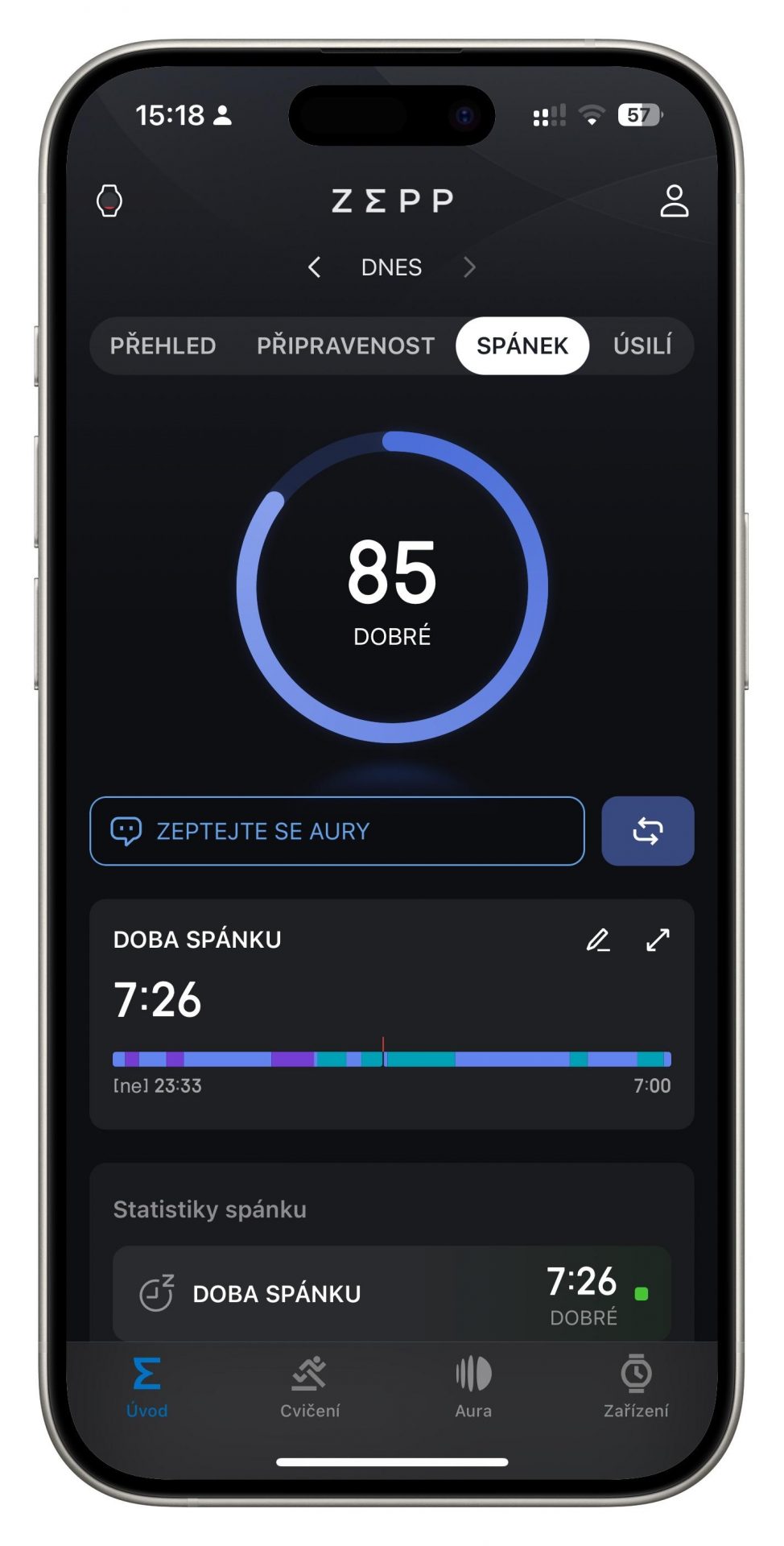Tap ZEPTEJTE SE AURY button
The image size is (784, 1546).
tap(337, 831)
